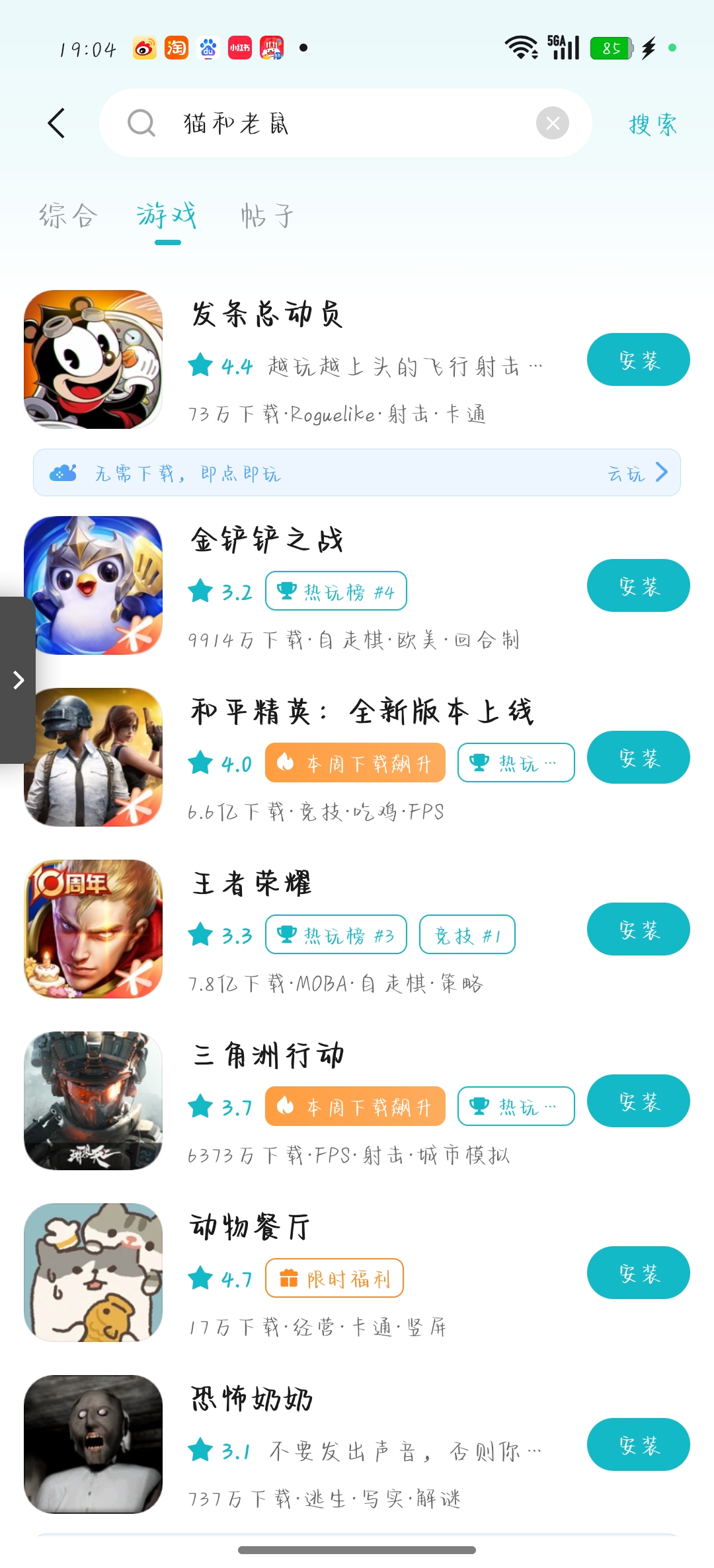Tap the magnifier icon in search bar
The width and height of the screenshot is (714, 1568).
141,123
